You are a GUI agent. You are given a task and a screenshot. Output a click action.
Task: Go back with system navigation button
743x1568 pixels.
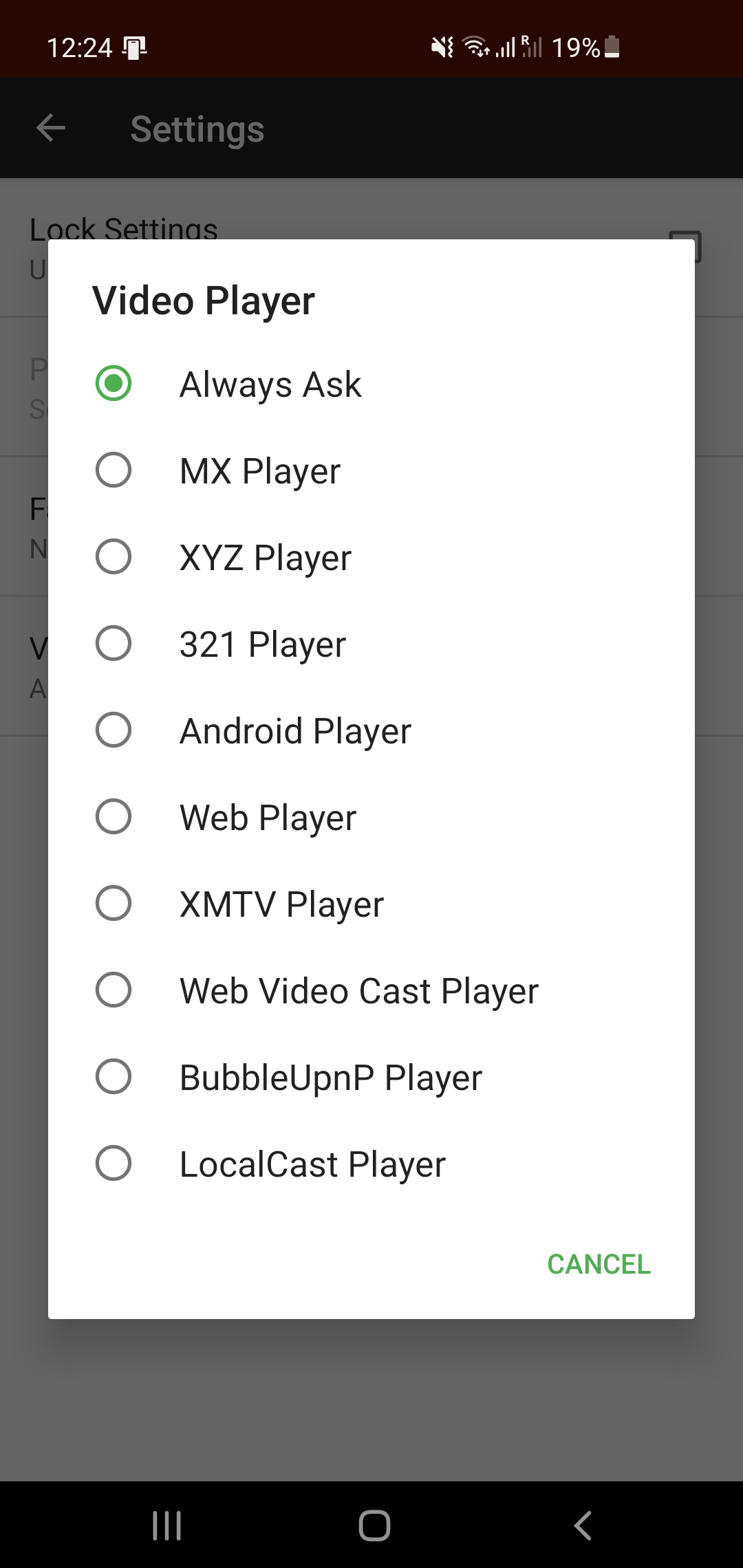tap(583, 1525)
